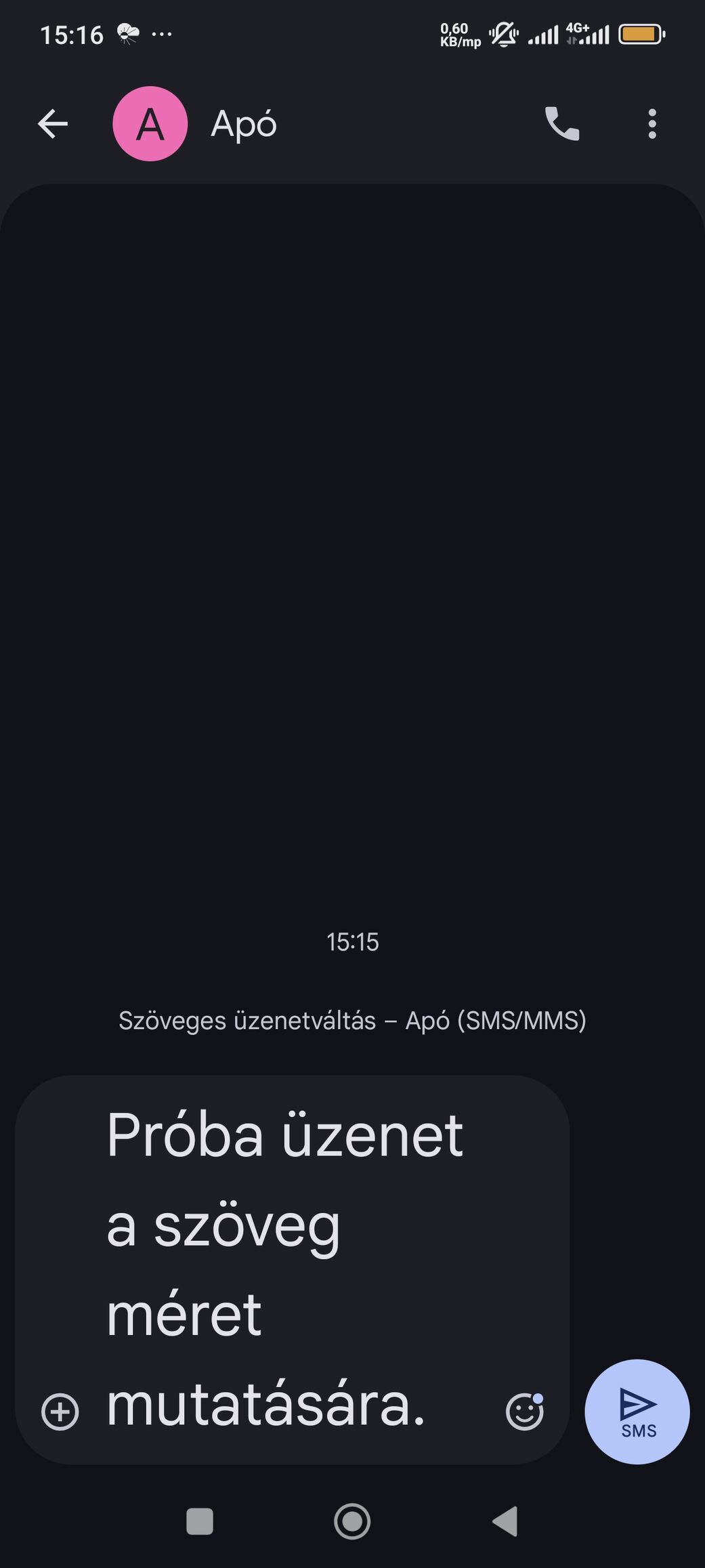Open the emoji picker

(525, 1412)
